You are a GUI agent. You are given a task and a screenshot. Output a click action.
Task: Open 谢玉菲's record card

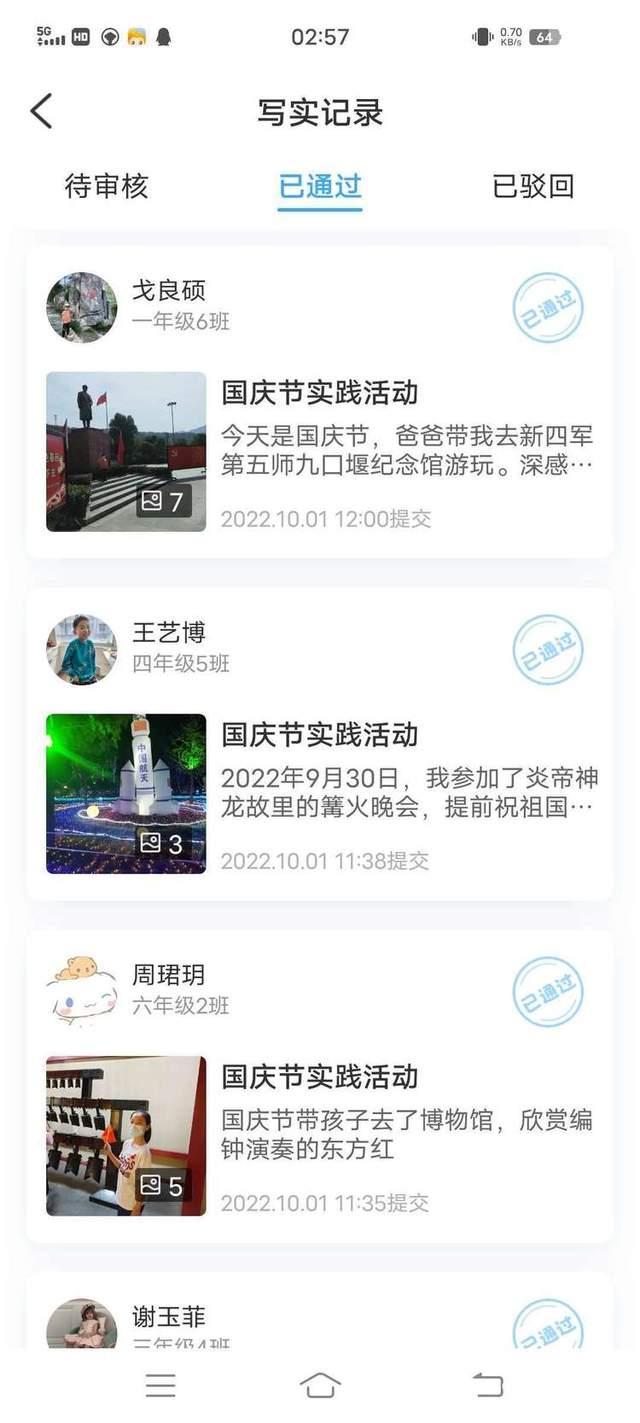[x=320, y=1310]
